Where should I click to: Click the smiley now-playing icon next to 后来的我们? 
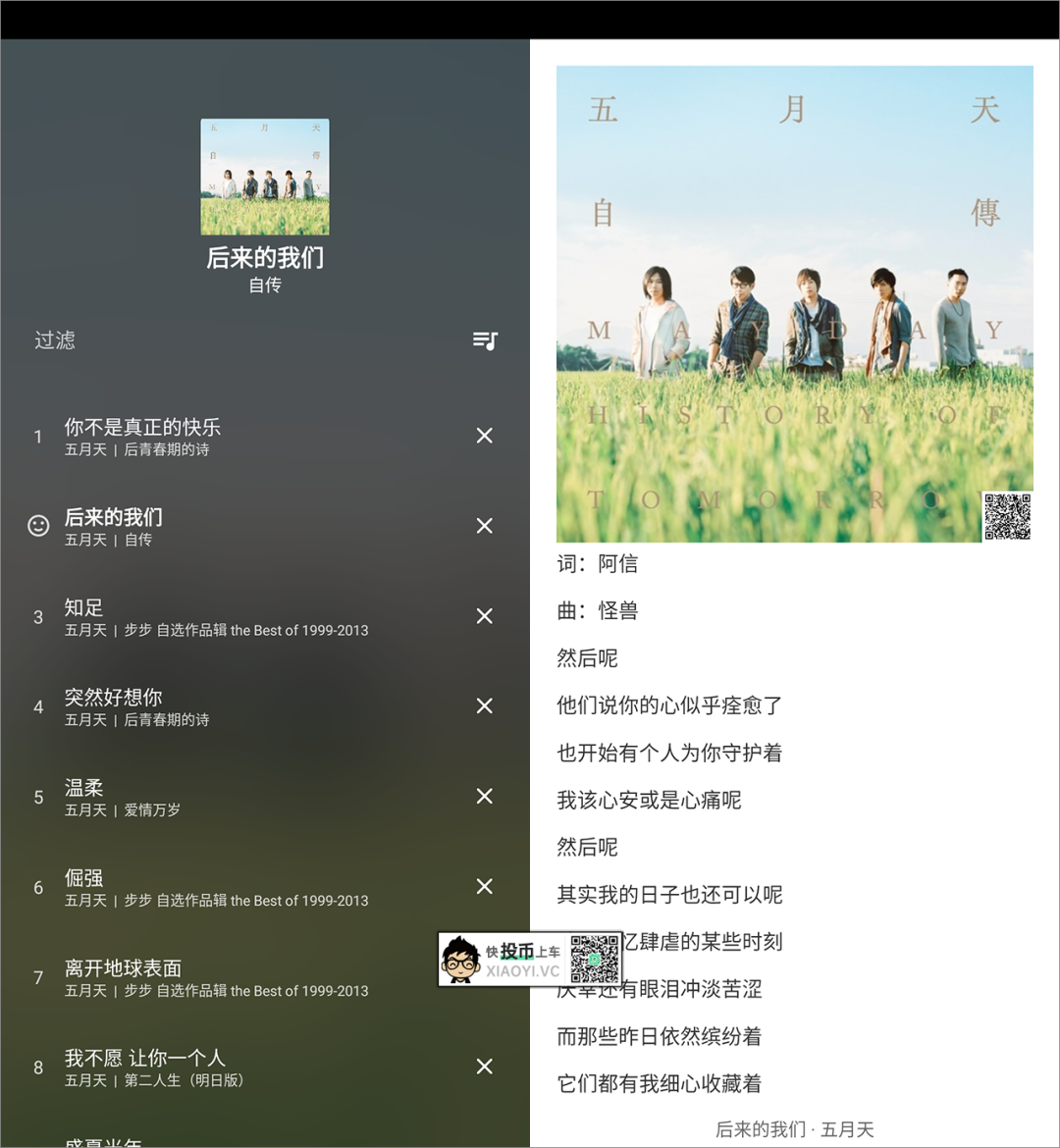[x=38, y=526]
